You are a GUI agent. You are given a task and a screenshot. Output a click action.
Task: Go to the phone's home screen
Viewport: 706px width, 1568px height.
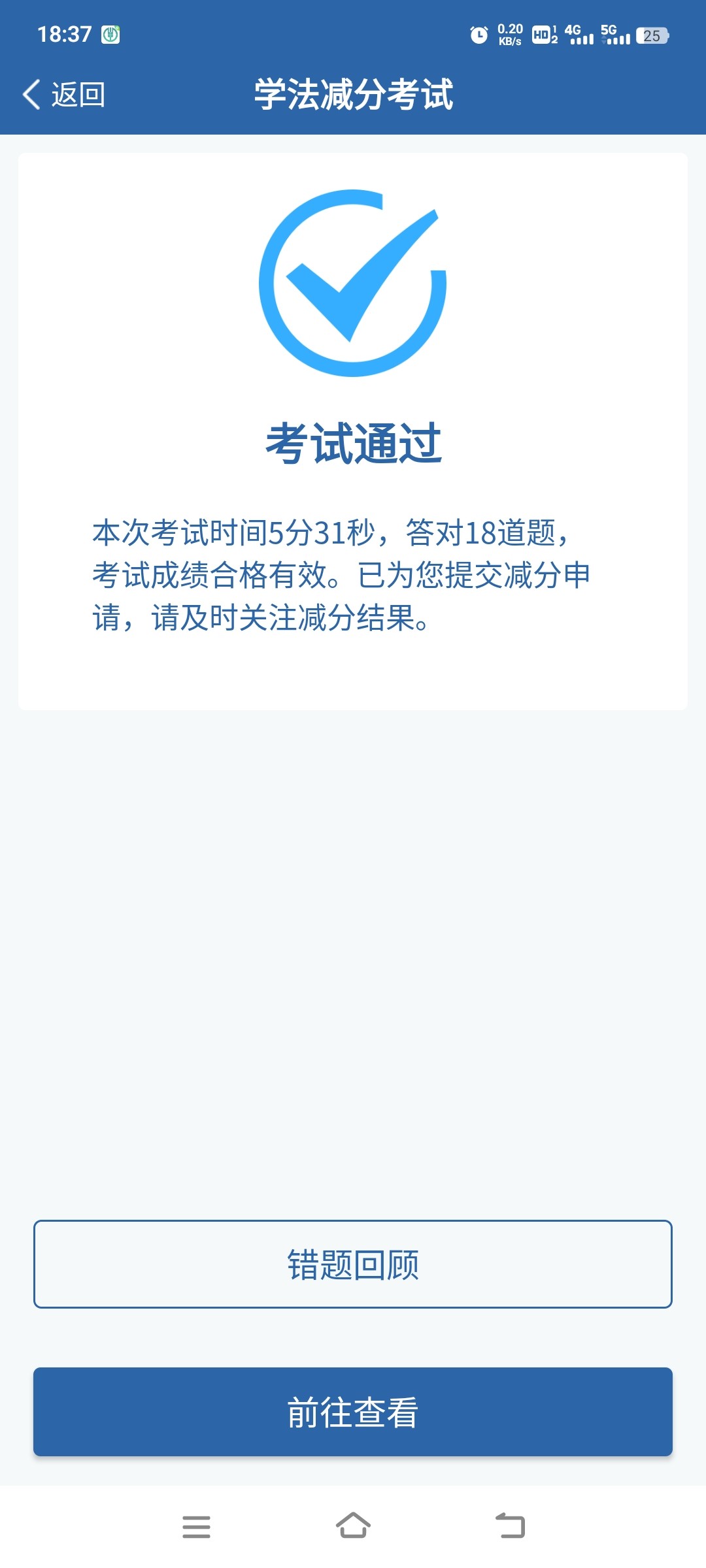pyautogui.click(x=353, y=1526)
